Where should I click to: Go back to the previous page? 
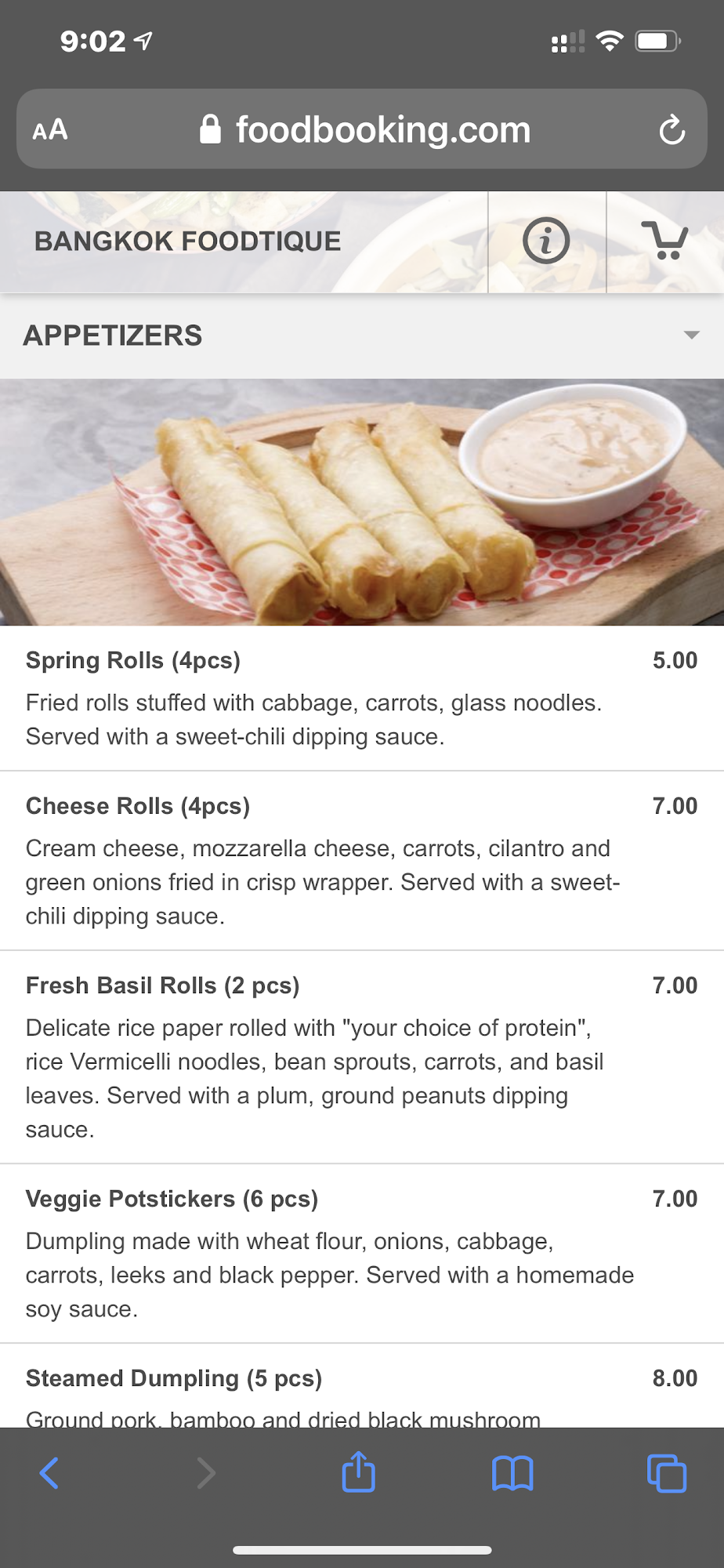pos(49,1473)
